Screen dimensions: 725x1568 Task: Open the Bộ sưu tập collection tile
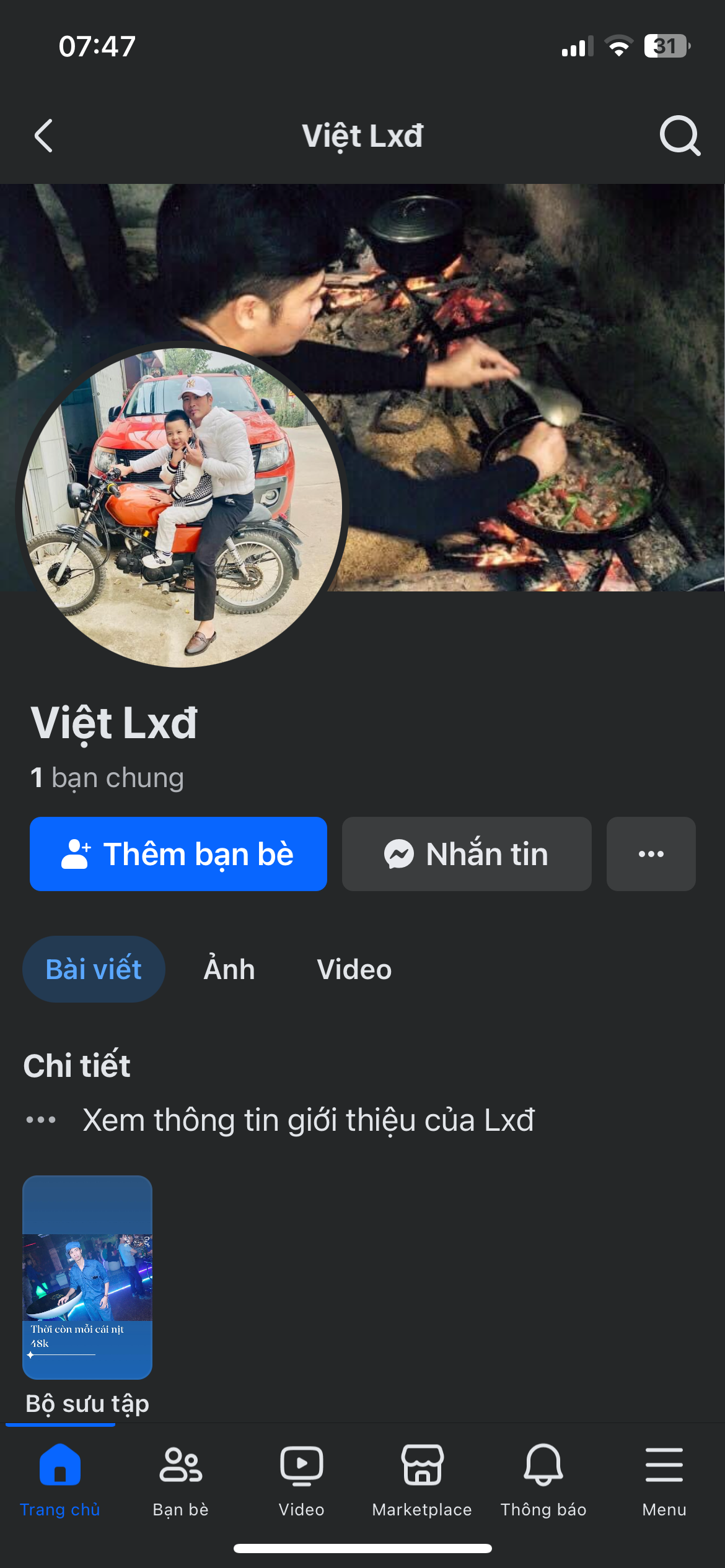87,1277
